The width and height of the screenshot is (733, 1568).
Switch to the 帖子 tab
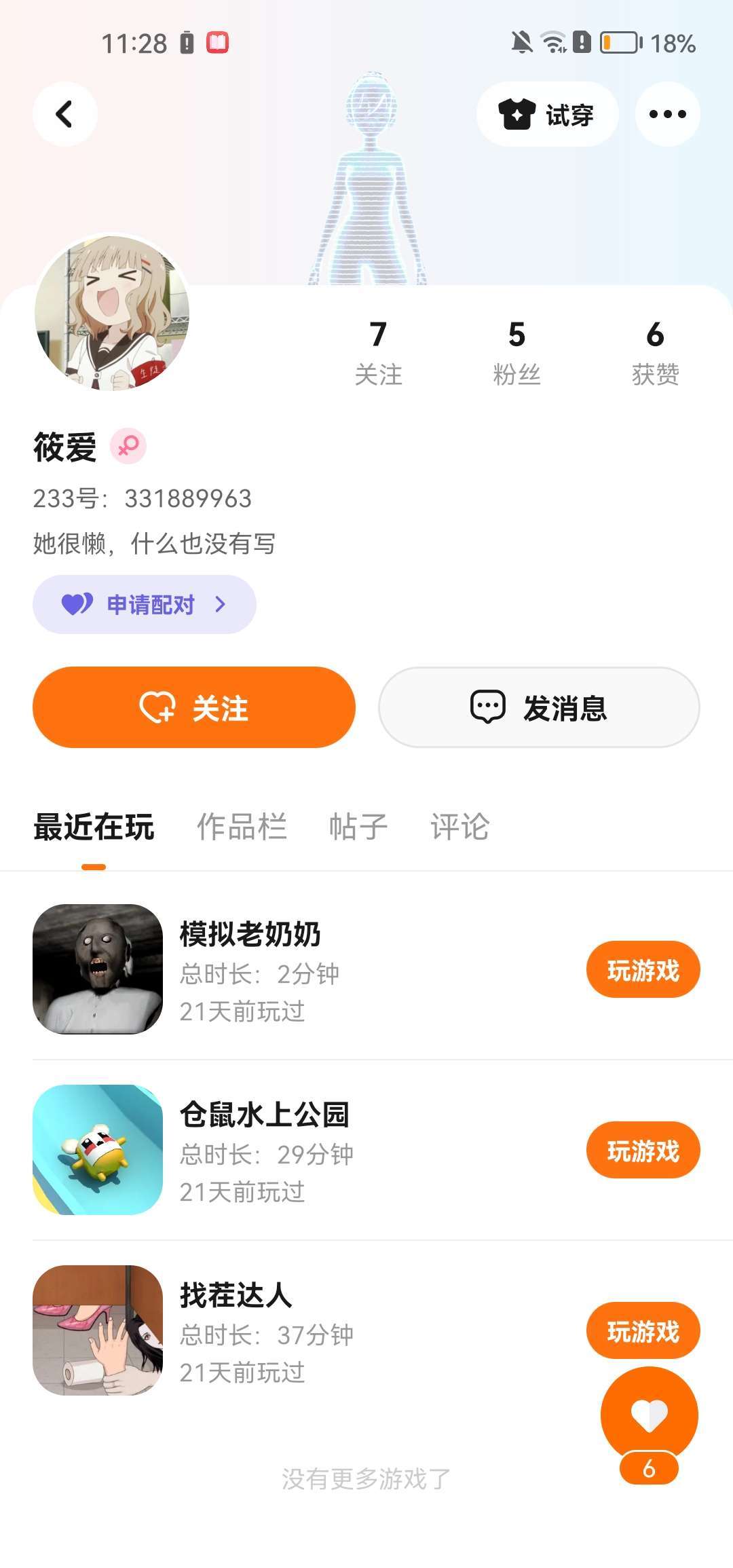pos(358,827)
